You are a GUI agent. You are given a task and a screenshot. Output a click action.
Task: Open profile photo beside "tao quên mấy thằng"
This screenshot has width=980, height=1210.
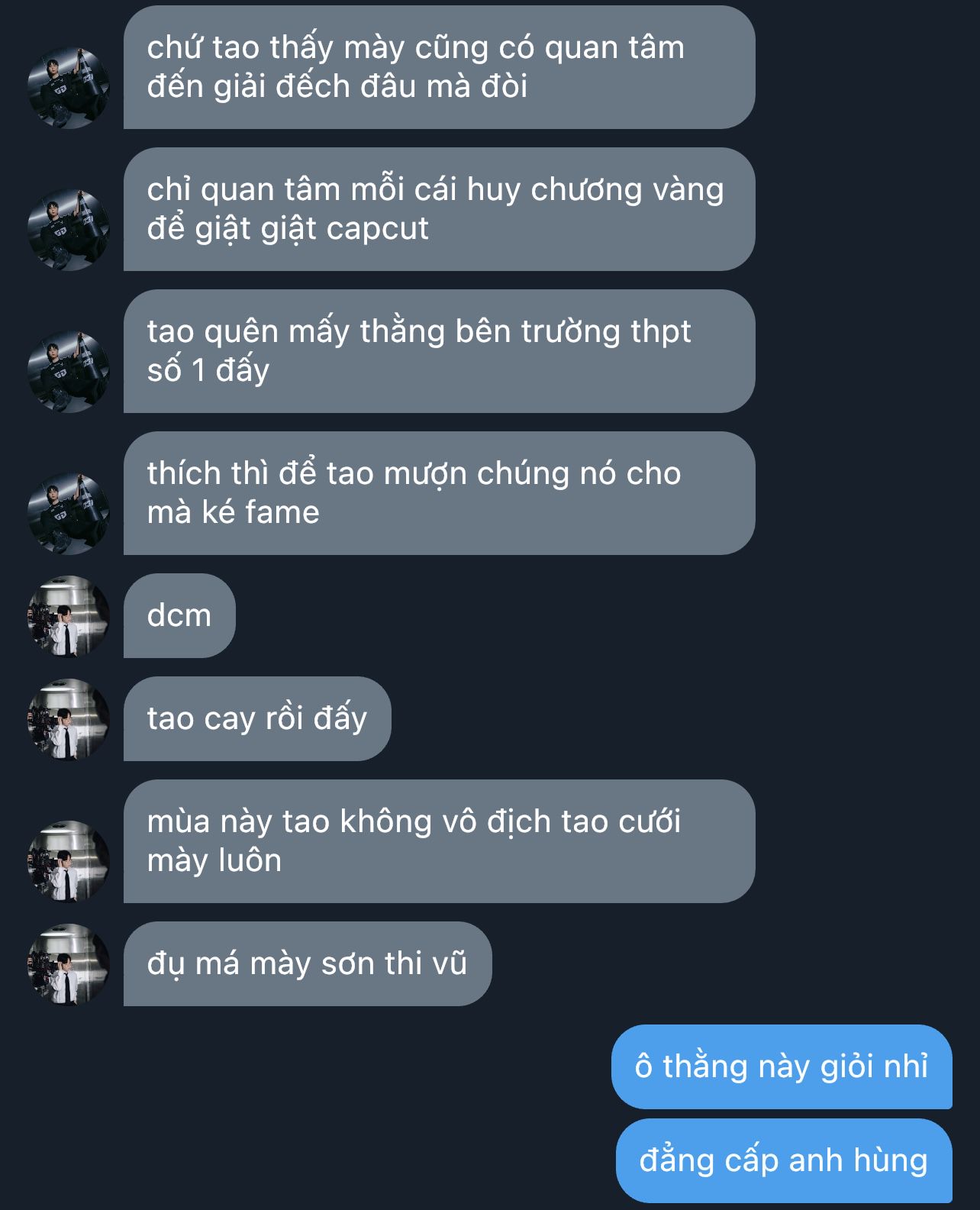tap(69, 371)
